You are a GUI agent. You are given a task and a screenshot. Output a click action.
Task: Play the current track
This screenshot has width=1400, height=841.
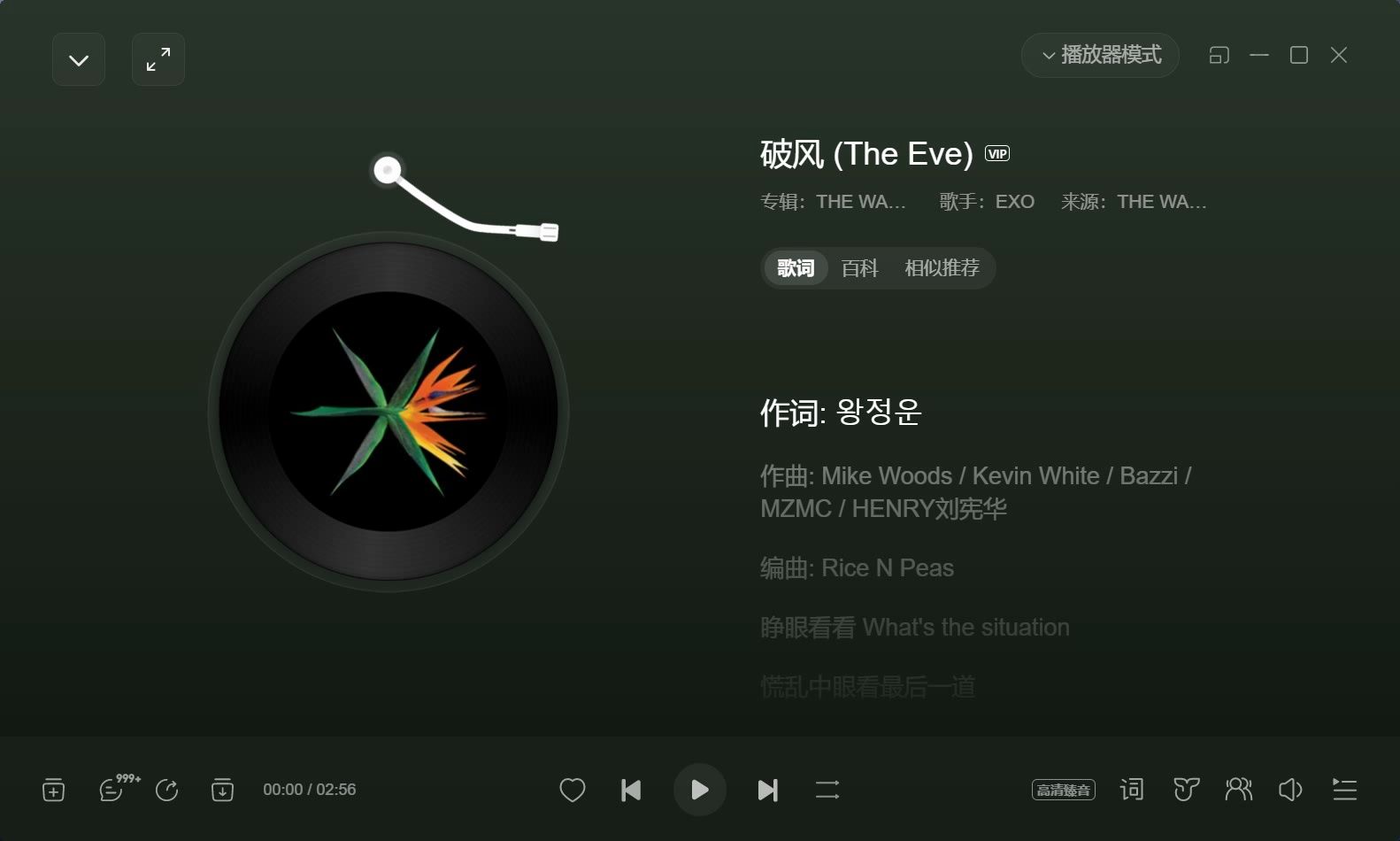coord(699,790)
